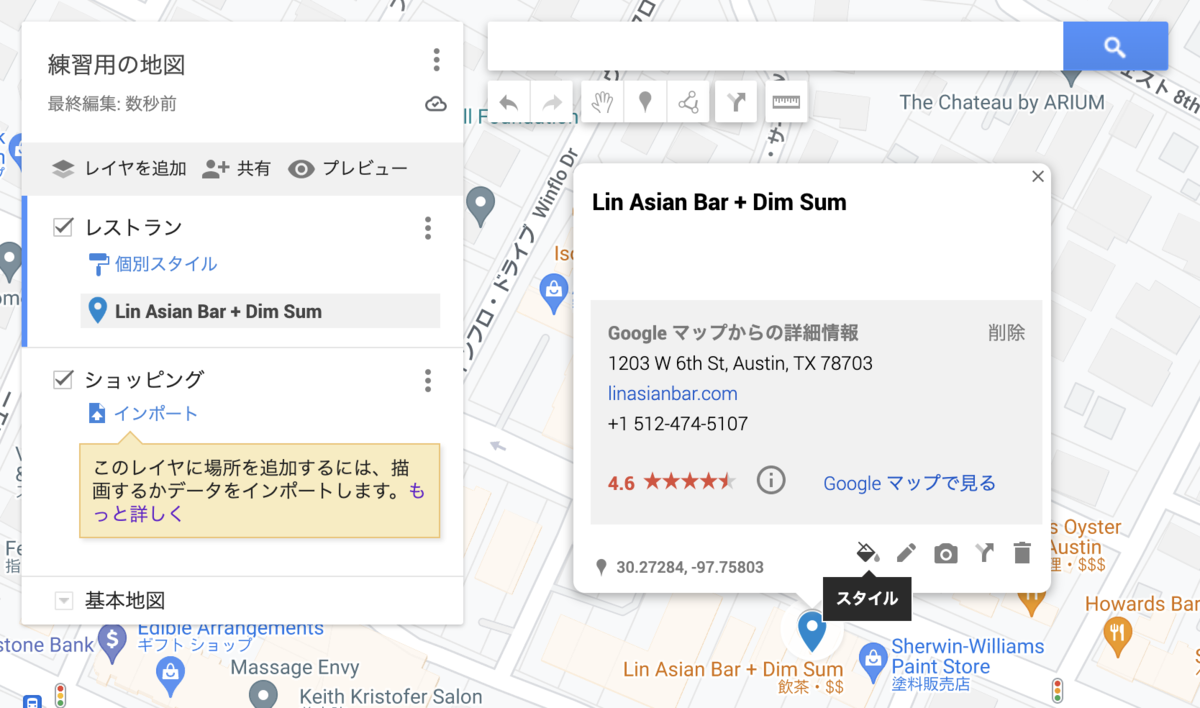
Task: Delete the place with the trash icon
Action: coord(1021,553)
